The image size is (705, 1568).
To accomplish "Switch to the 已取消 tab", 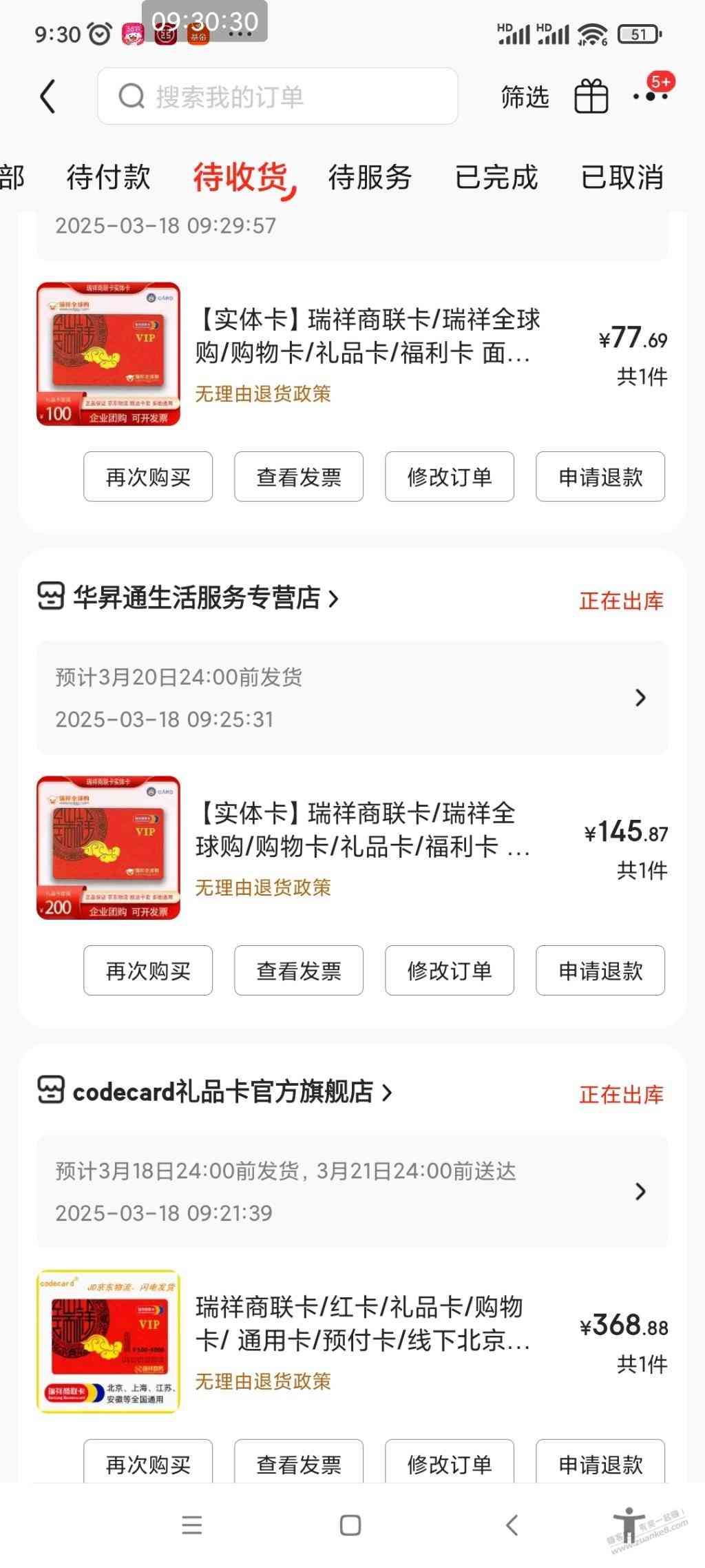I will click(x=622, y=177).
